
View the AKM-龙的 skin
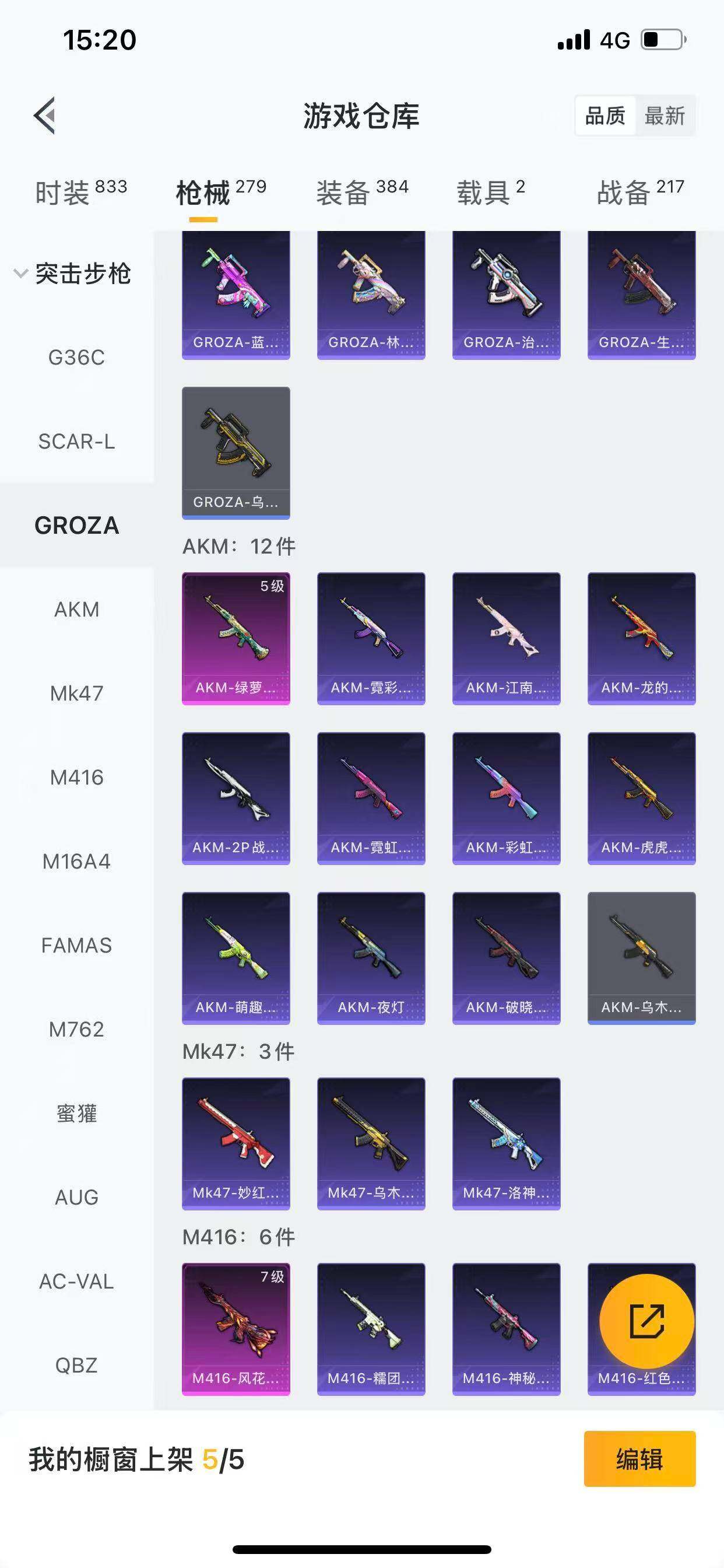pos(641,638)
